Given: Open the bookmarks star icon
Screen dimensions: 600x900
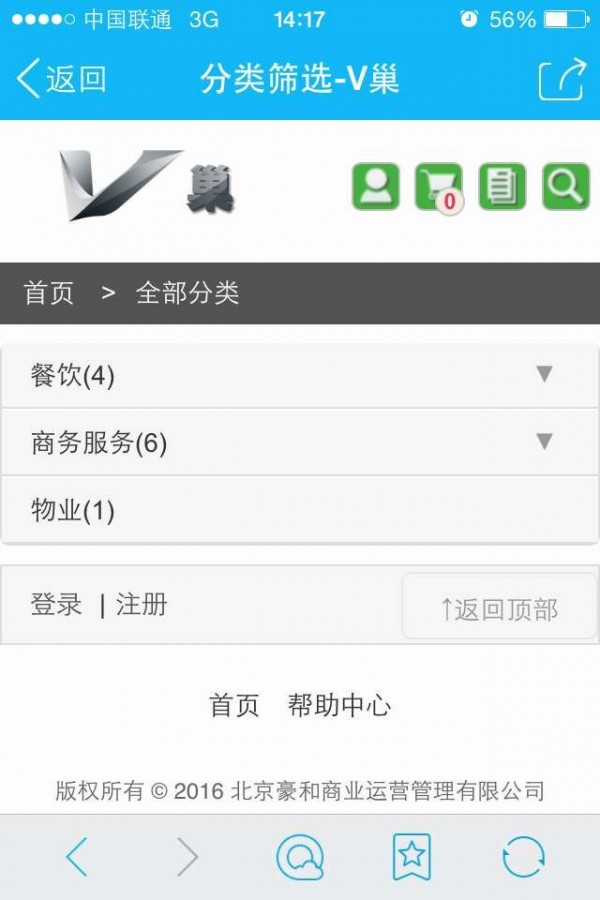Looking at the screenshot, I should (x=412, y=857).
